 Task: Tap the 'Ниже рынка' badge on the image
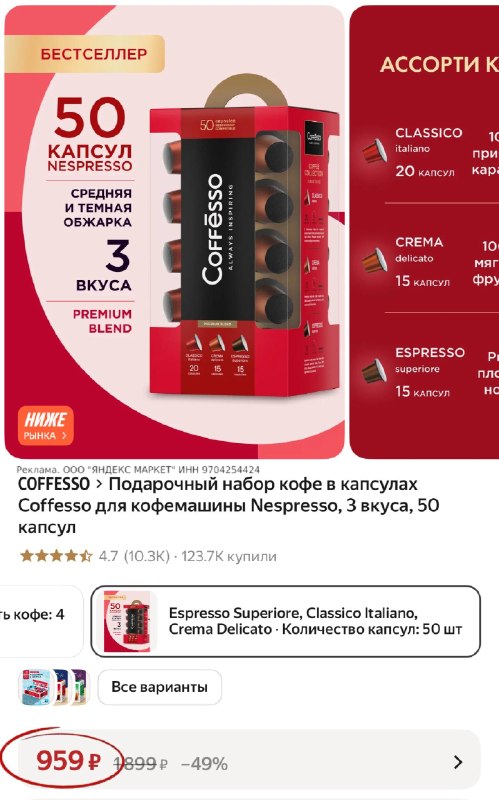[x=46, y=426]
